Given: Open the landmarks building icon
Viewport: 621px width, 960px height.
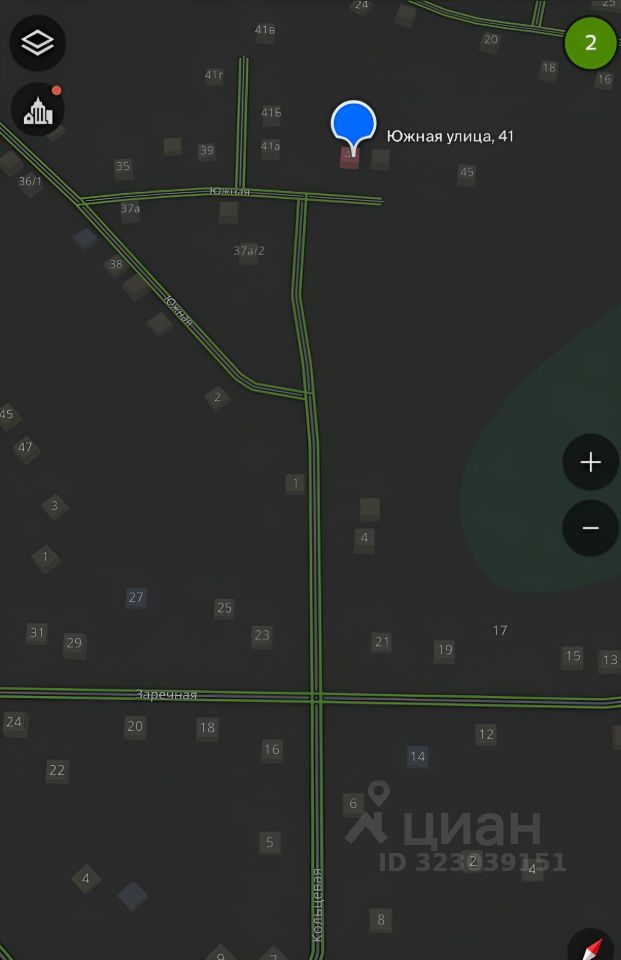Looking at the screenshot, I should tap(38, 110).
